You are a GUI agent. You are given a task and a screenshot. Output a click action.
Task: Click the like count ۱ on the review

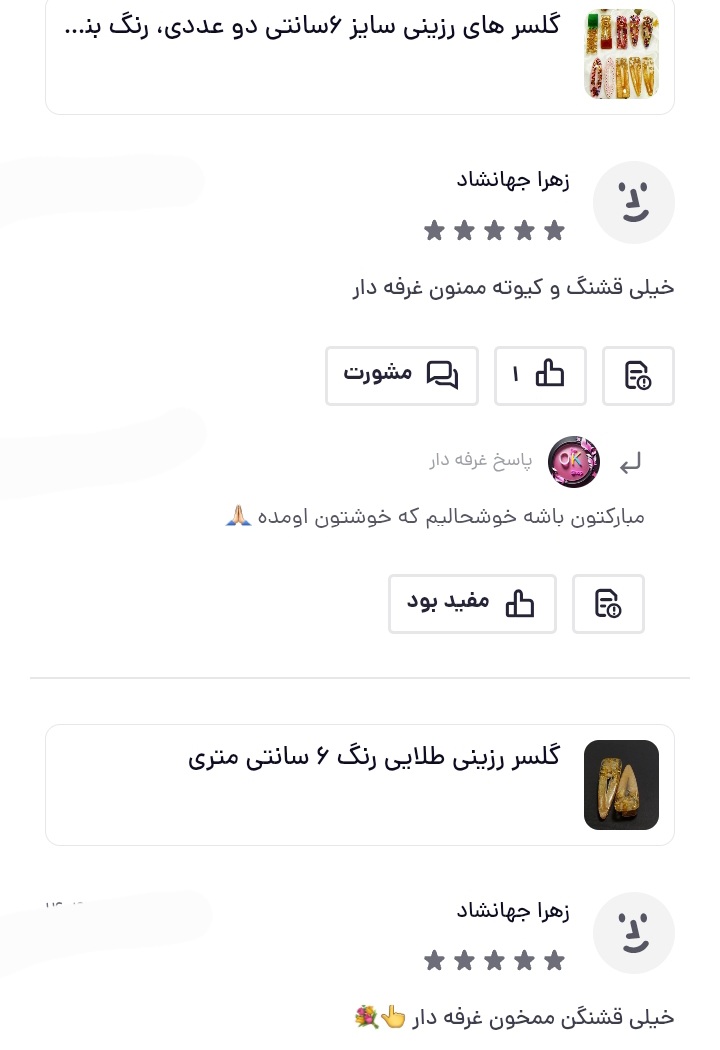pos(516,375)
